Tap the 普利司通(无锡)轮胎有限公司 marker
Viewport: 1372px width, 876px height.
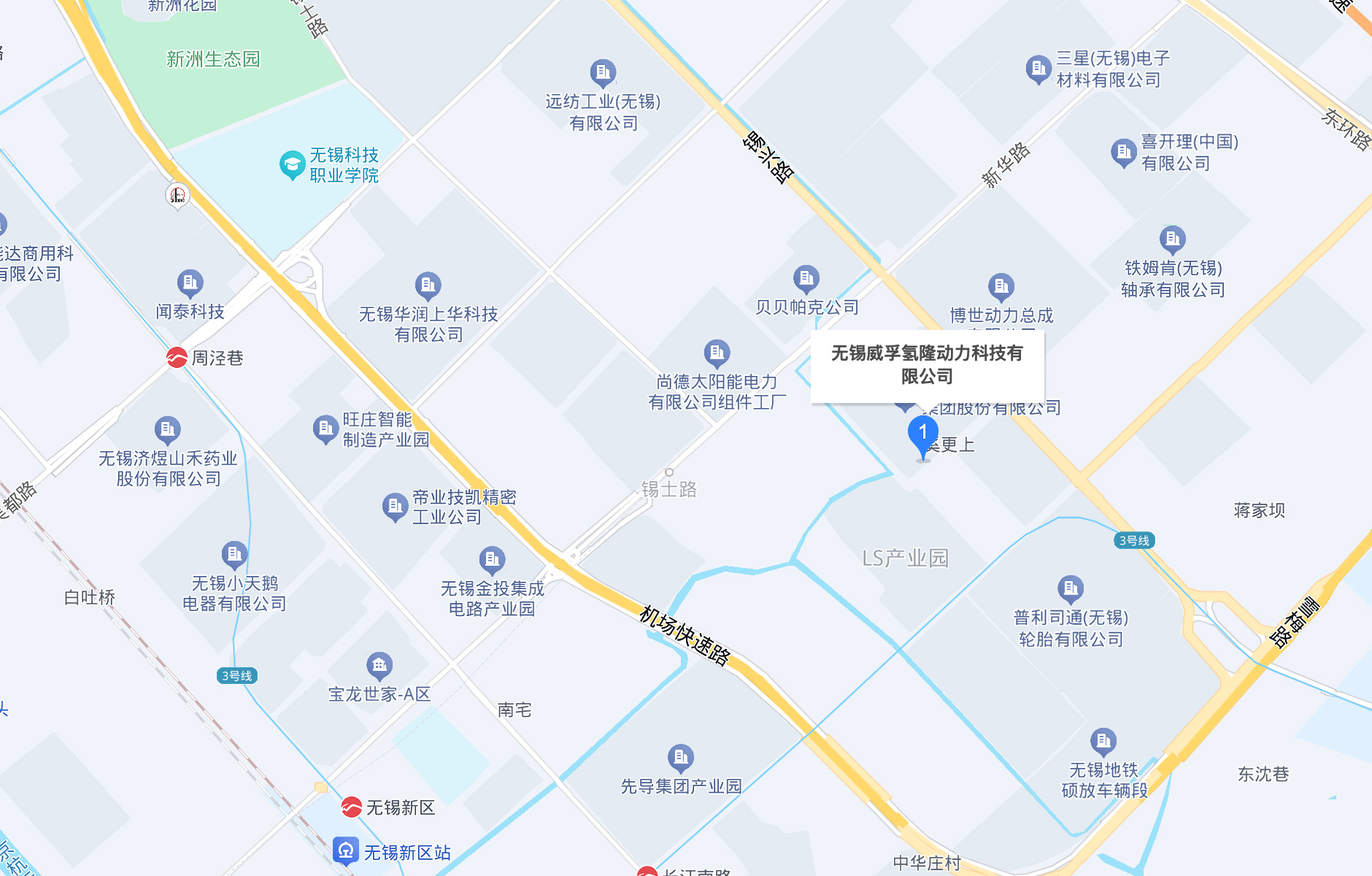click(1070, 588)
